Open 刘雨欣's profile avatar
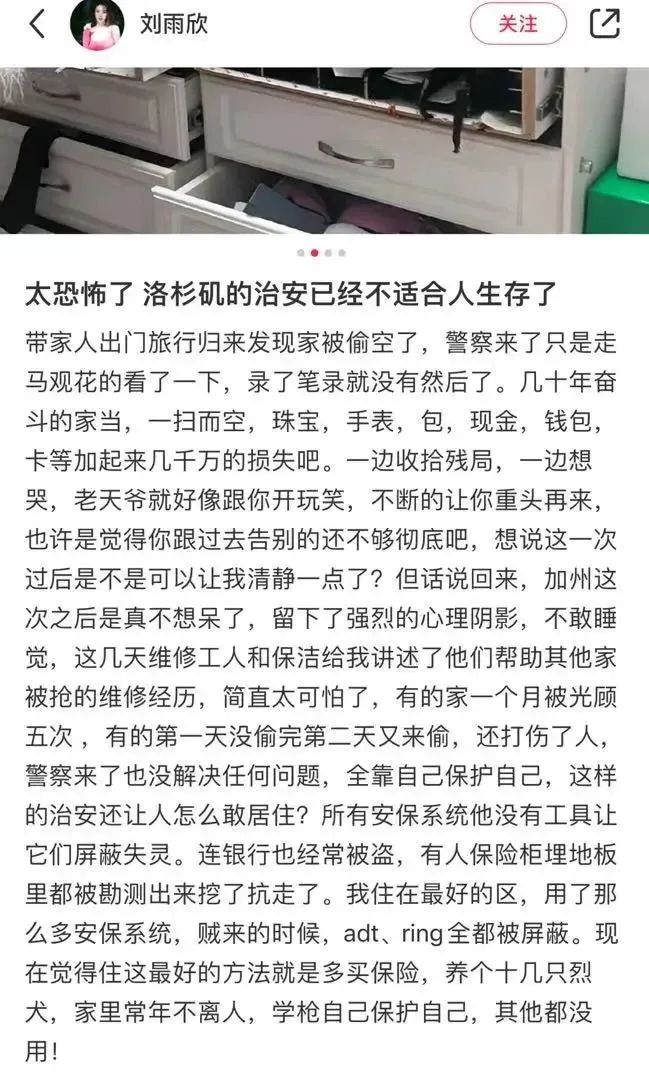Screen dimensions: 649x1089 point(97,24)
